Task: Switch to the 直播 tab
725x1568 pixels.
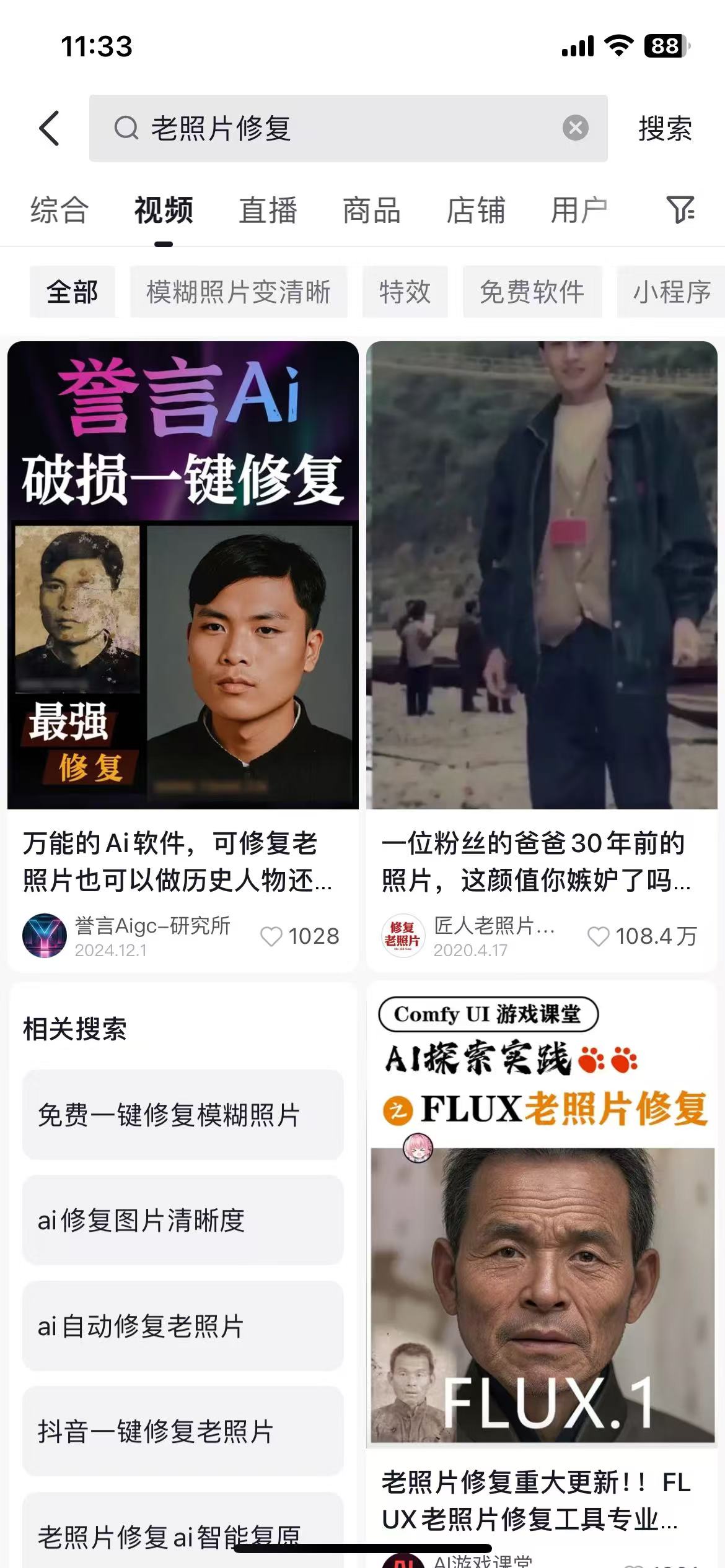Action: click(x=268, y=210)
